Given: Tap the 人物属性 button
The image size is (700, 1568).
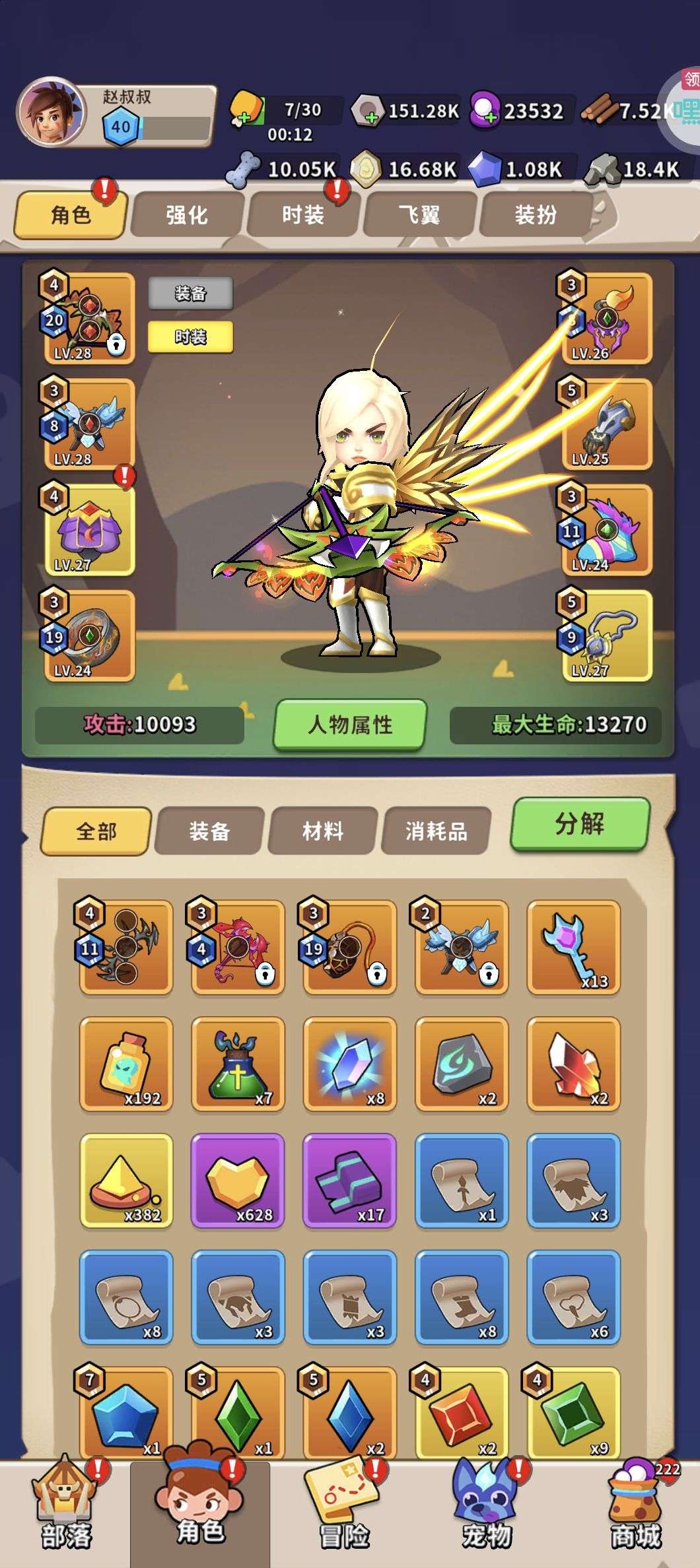Looking at the screenshot, I should 350,725.
